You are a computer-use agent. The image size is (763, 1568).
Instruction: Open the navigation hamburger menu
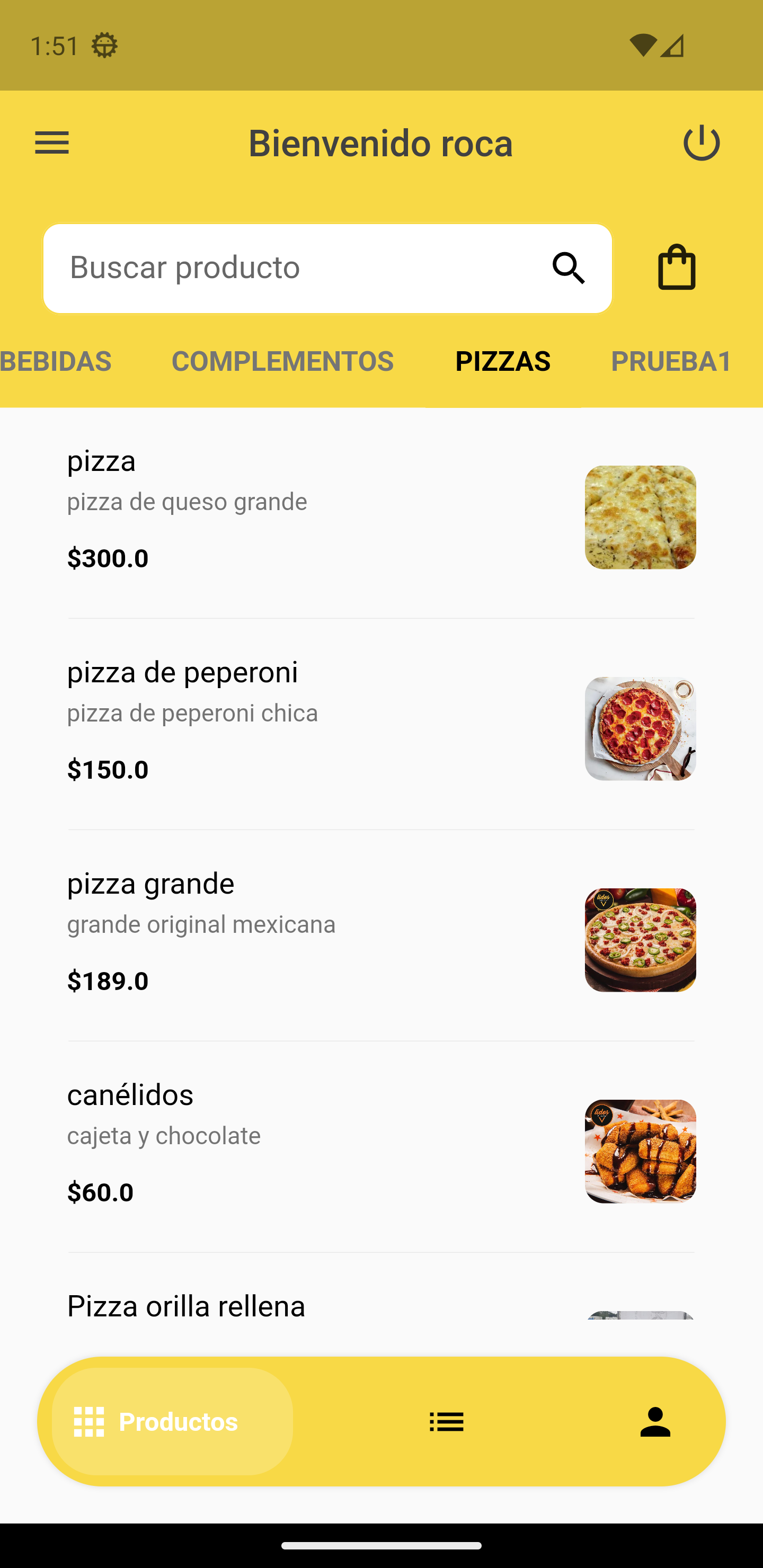pos(52,143)
